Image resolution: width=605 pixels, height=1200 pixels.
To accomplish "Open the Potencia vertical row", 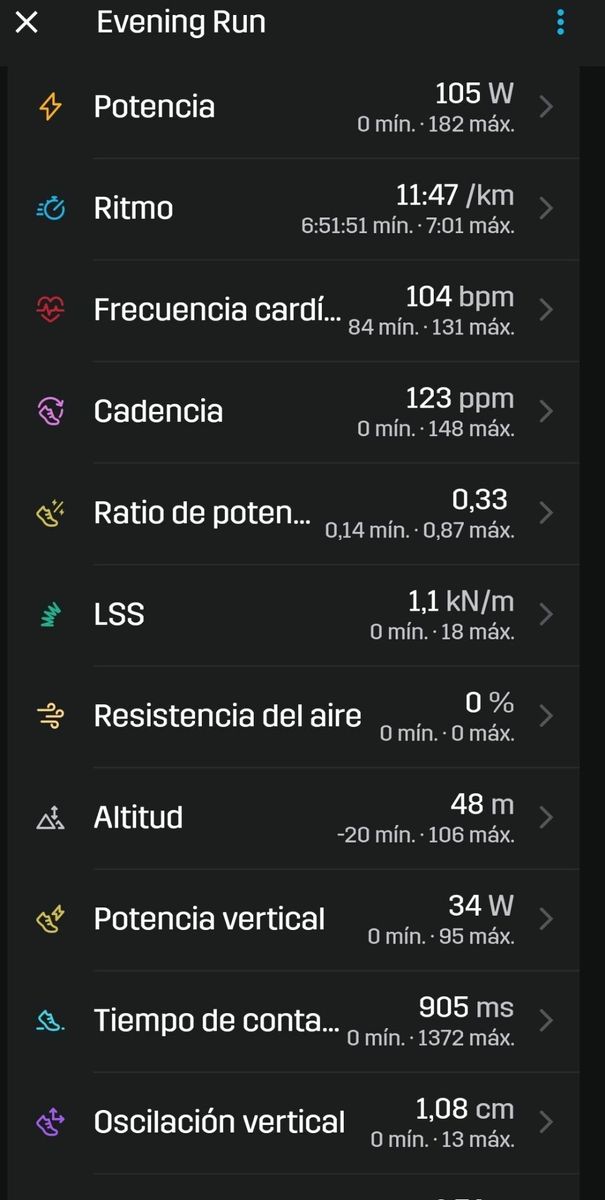I will 302,919.
